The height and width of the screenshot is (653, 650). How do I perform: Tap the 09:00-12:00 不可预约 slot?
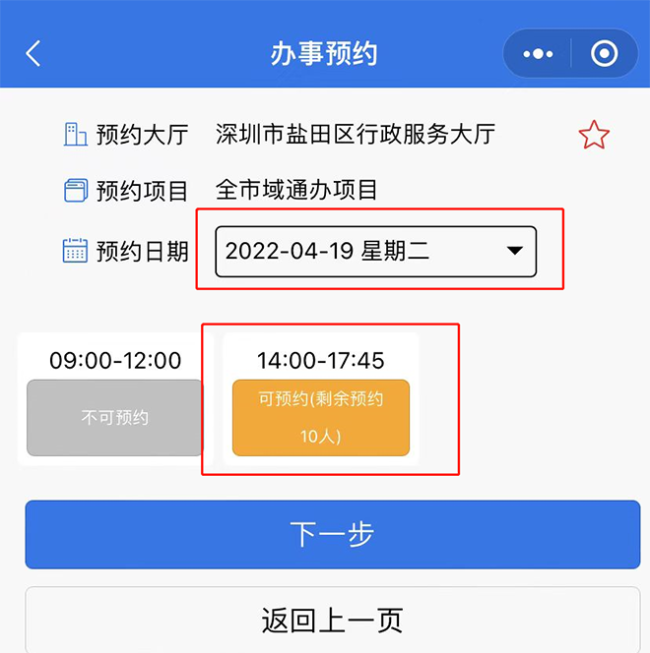coord(114,418)
